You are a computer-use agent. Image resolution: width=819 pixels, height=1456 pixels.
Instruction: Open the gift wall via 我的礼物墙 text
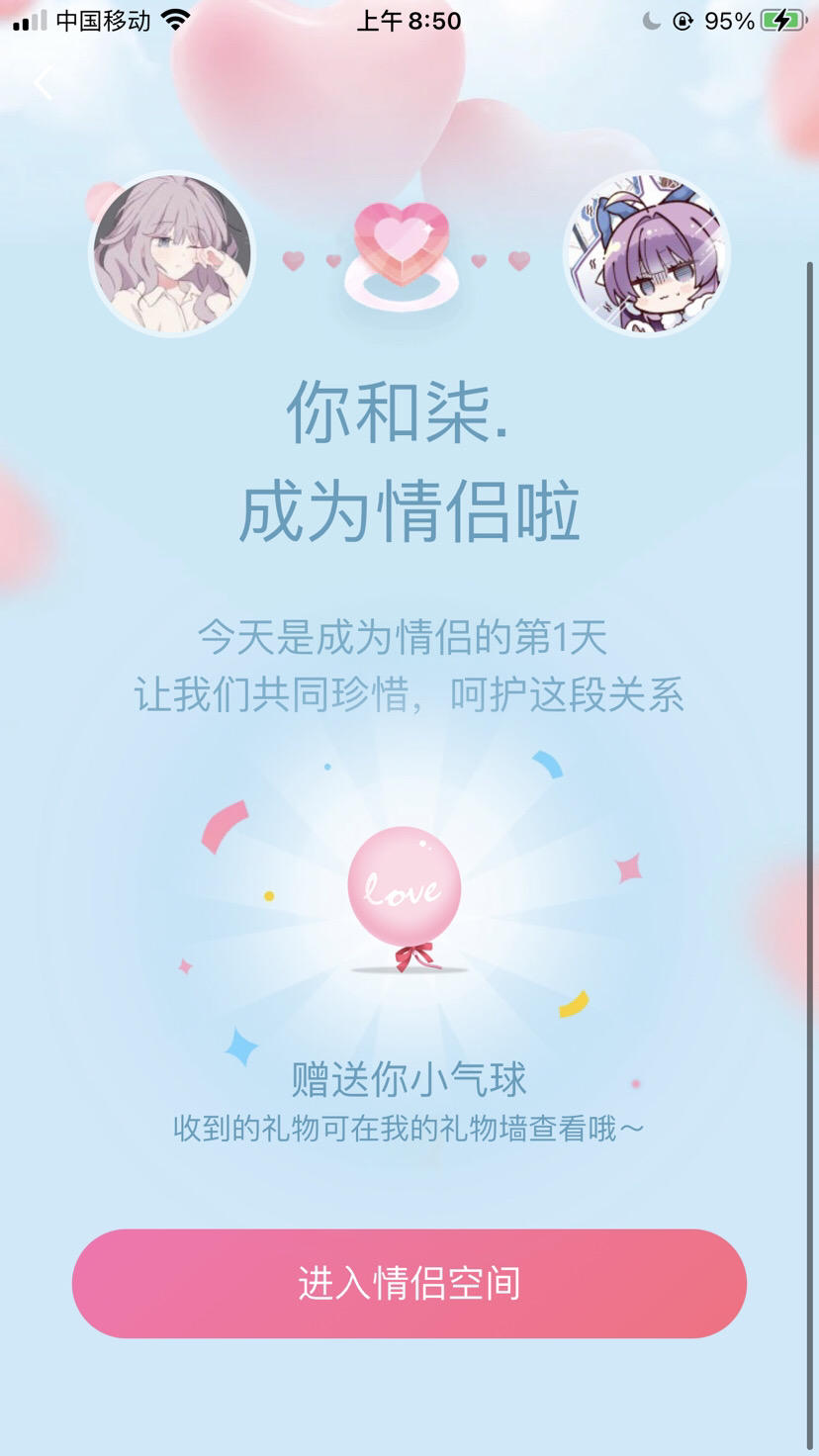click(x=463, y=1127)
